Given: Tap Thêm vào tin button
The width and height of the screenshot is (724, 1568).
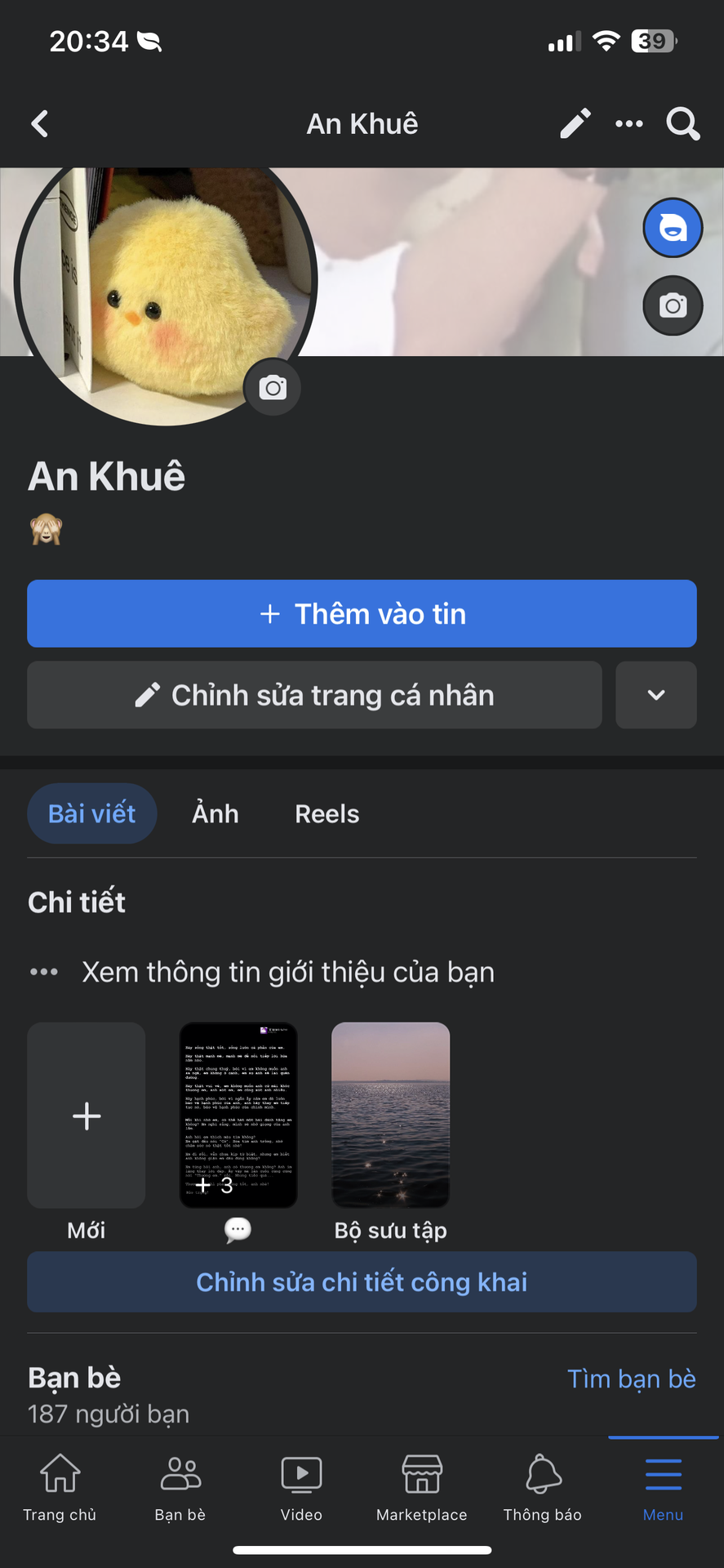Looking at the screenshot, I should coord(362,613).
